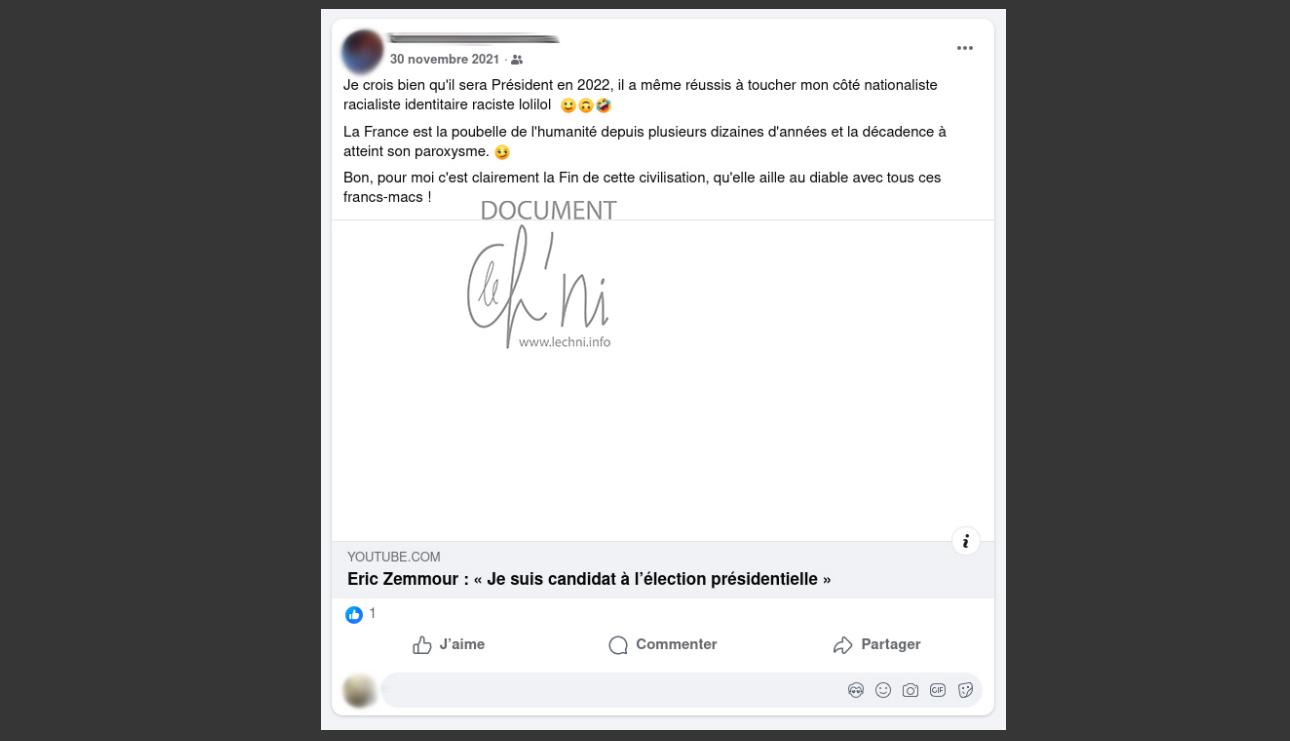
Task: Insert an emoji in the comment
Action: coord(883,690)
